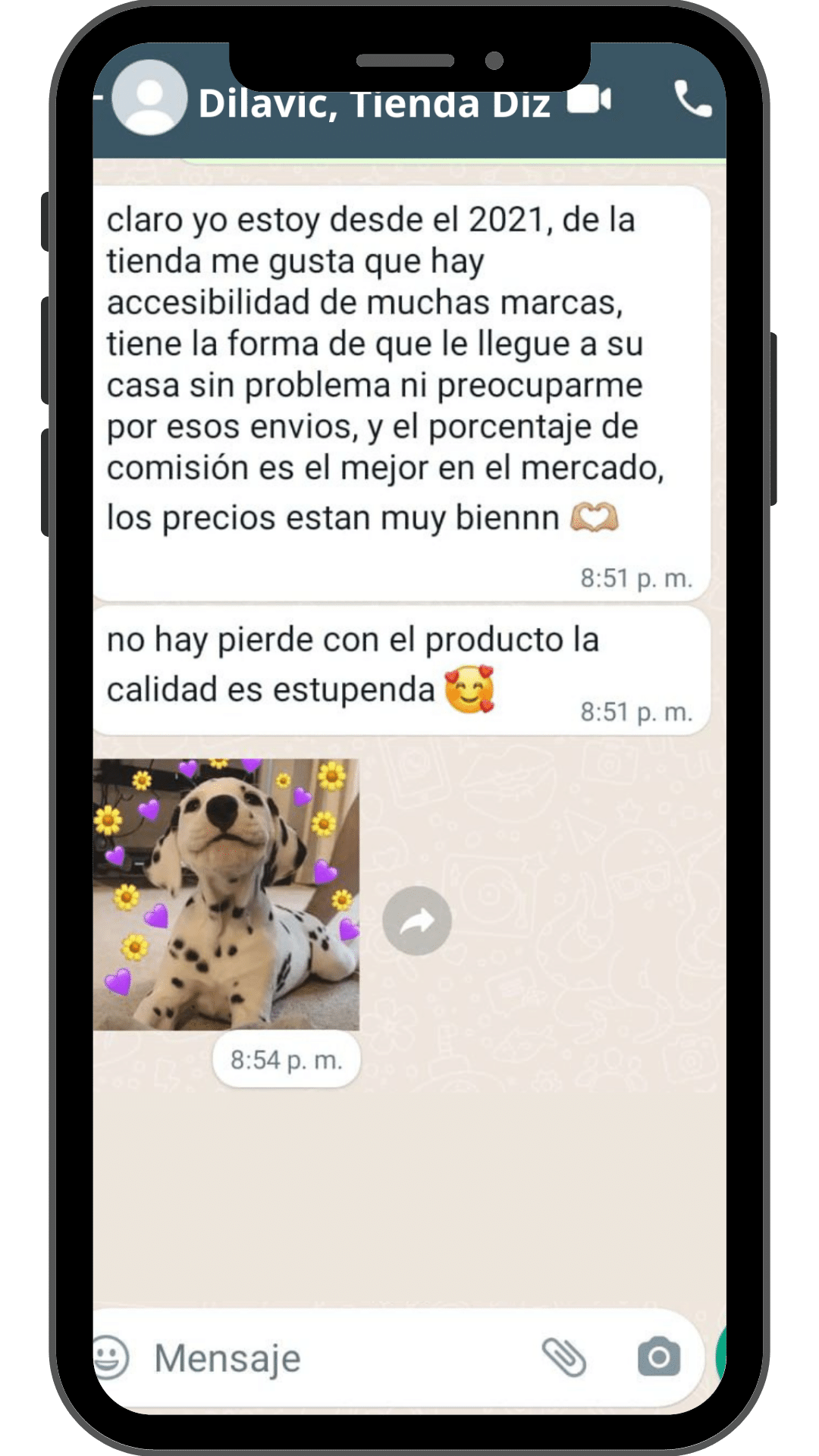Start a video call with Dilavic
Viewport: 819px width, 1456px height.
click(589, 99)
